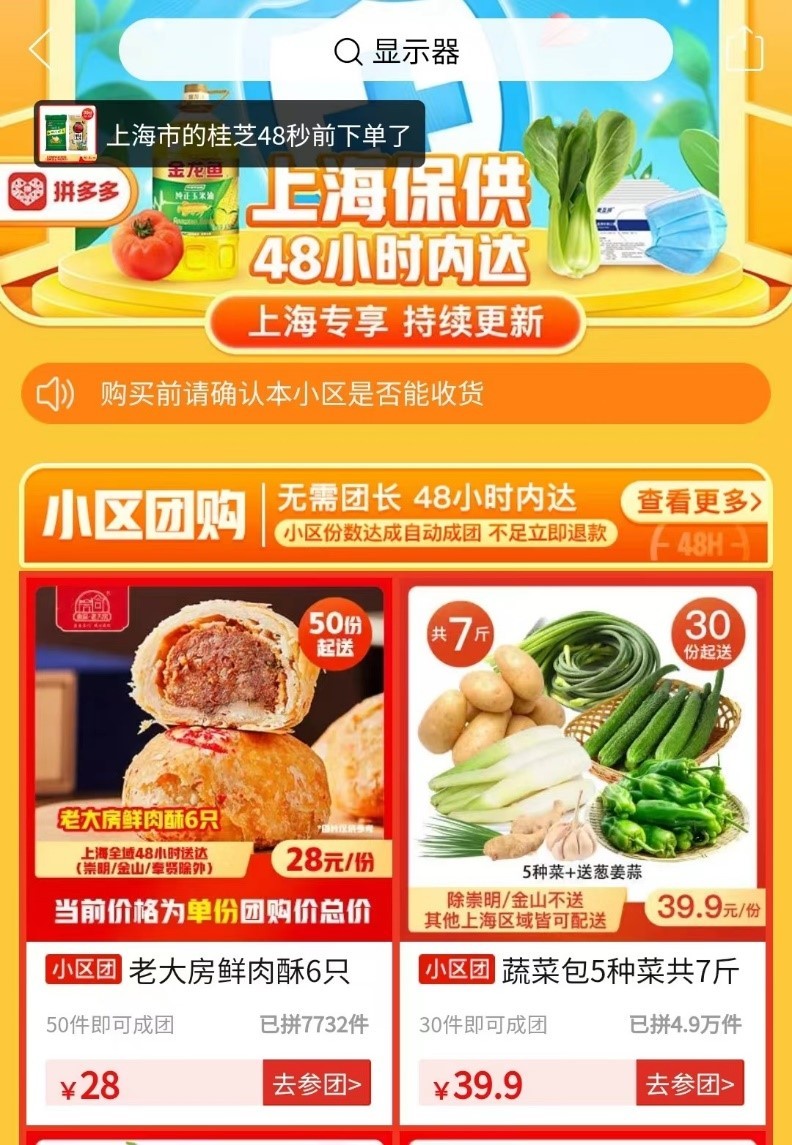The height and width of the screenshot is (1145, 792).
Task: Tap 去参团 for the 蔬菜包
Action: click(x=689, y=1083)
